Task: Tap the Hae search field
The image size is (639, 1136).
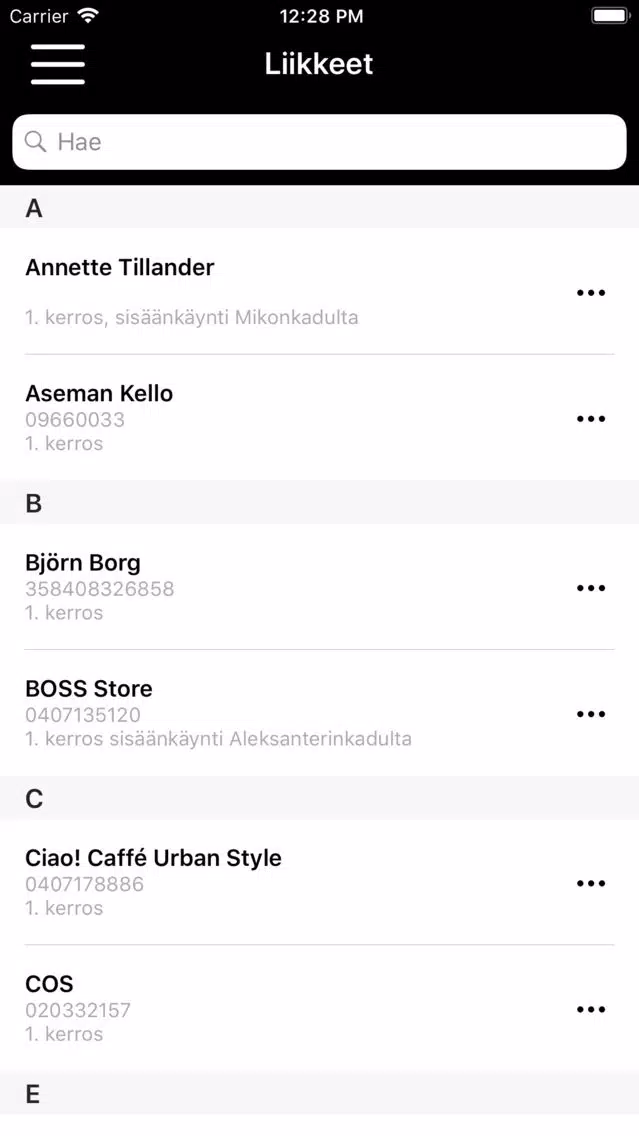Action: (x=320, y=142)
